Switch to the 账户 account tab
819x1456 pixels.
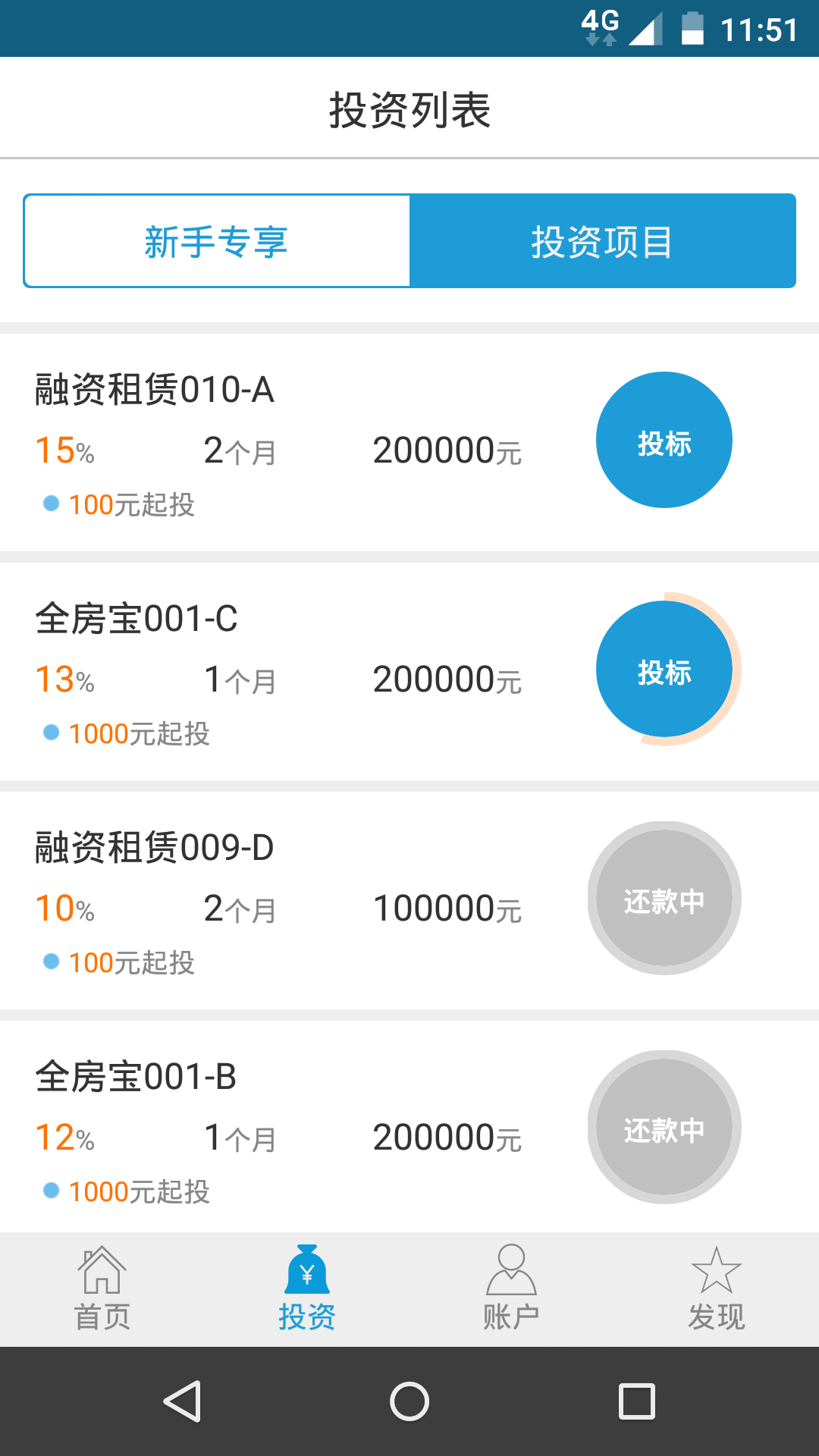click(x=511, y=1290)
